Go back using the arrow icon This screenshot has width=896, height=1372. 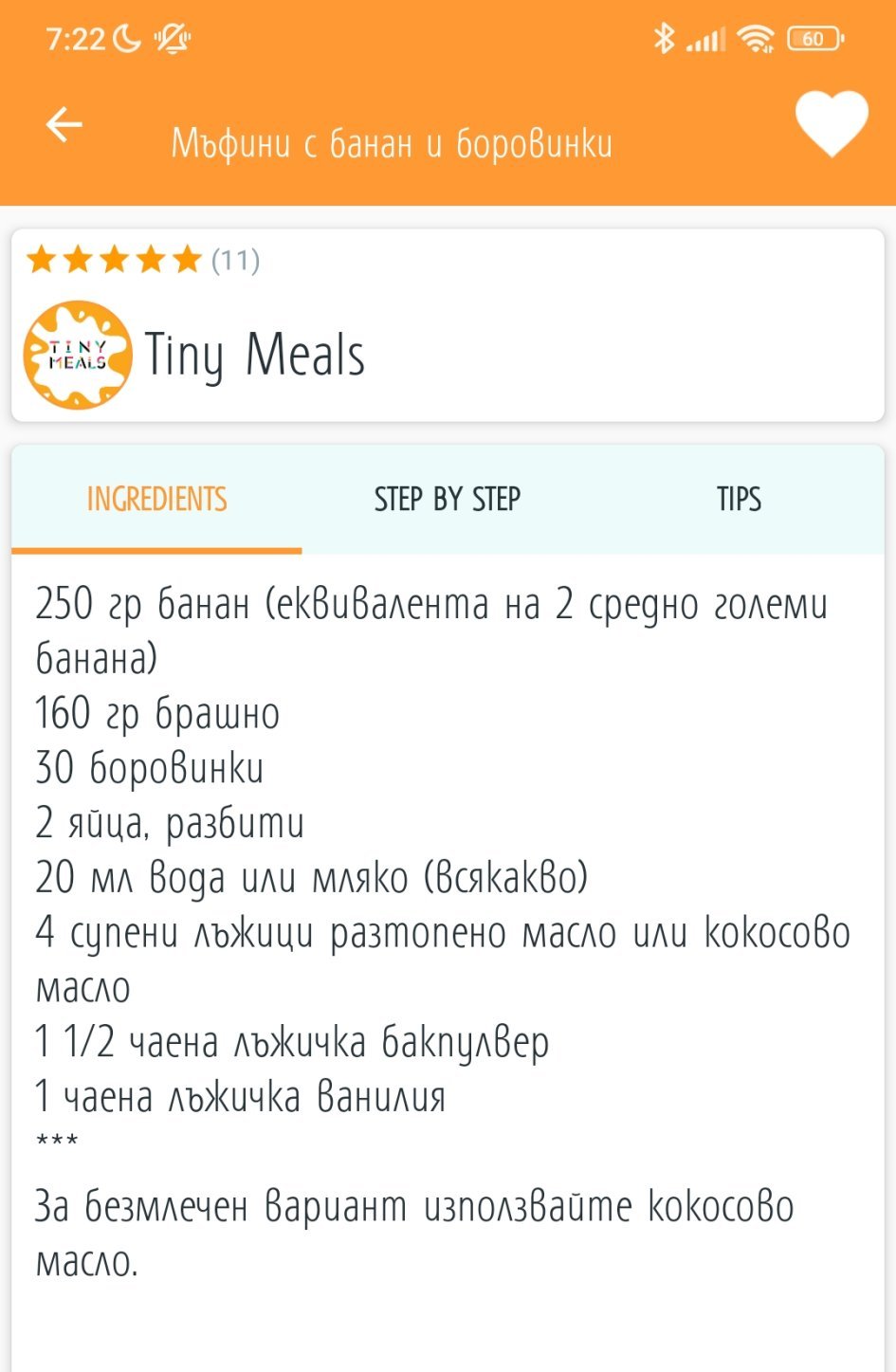(64, 124)
